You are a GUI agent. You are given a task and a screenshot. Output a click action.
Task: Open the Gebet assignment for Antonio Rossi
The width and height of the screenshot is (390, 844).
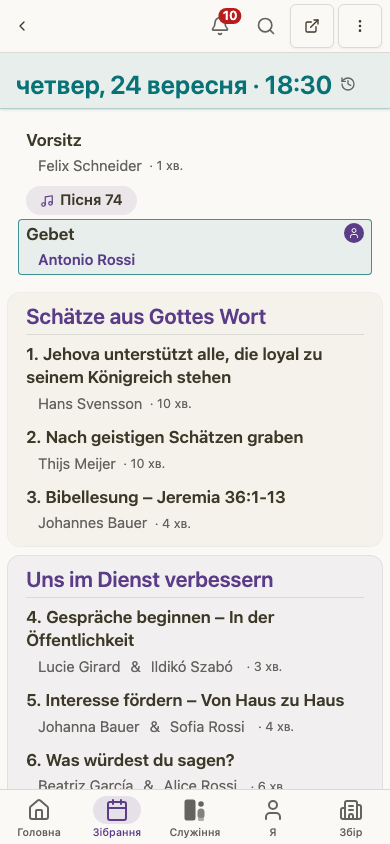[195, 247]
